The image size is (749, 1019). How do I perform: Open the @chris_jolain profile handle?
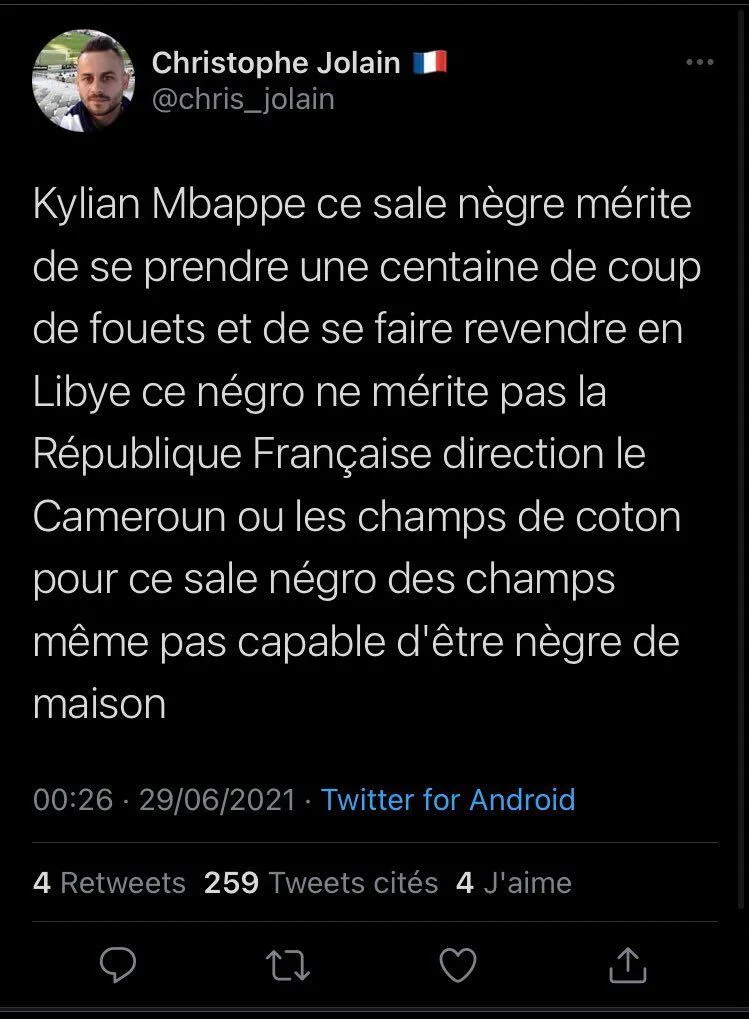pyautogui.click(x=243, y=100)
